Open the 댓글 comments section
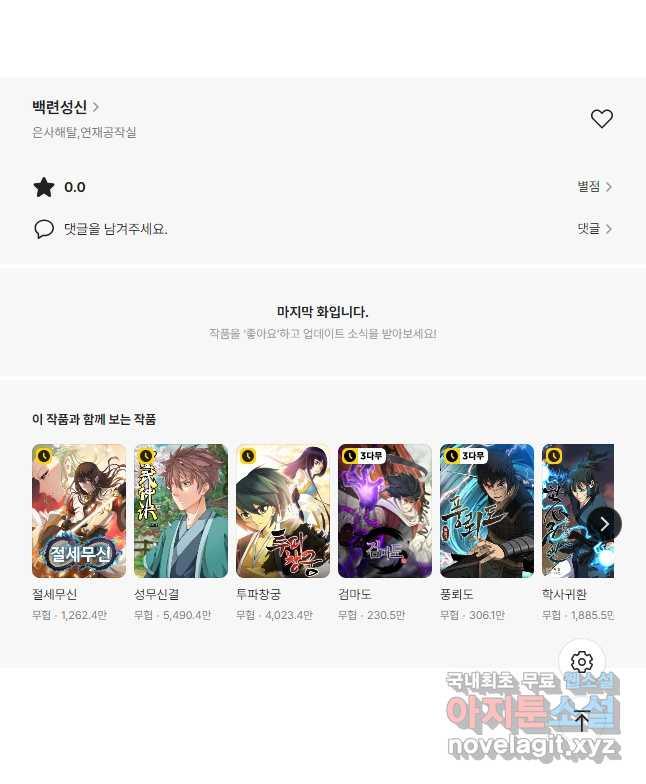The height and width of the screenshot is (784, 646). [x=594, y=229]
